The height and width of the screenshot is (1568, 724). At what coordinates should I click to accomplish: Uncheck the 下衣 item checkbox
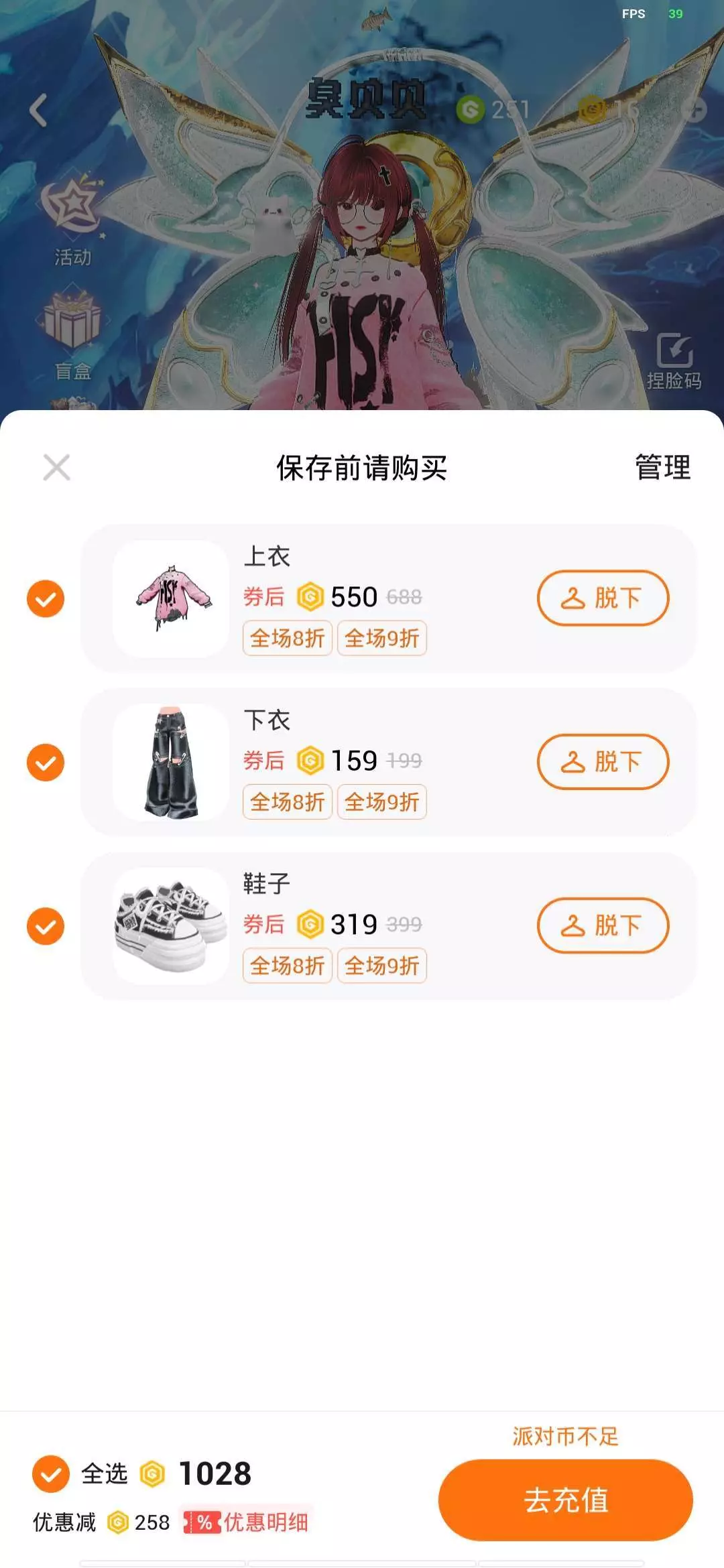click(46, 763)
